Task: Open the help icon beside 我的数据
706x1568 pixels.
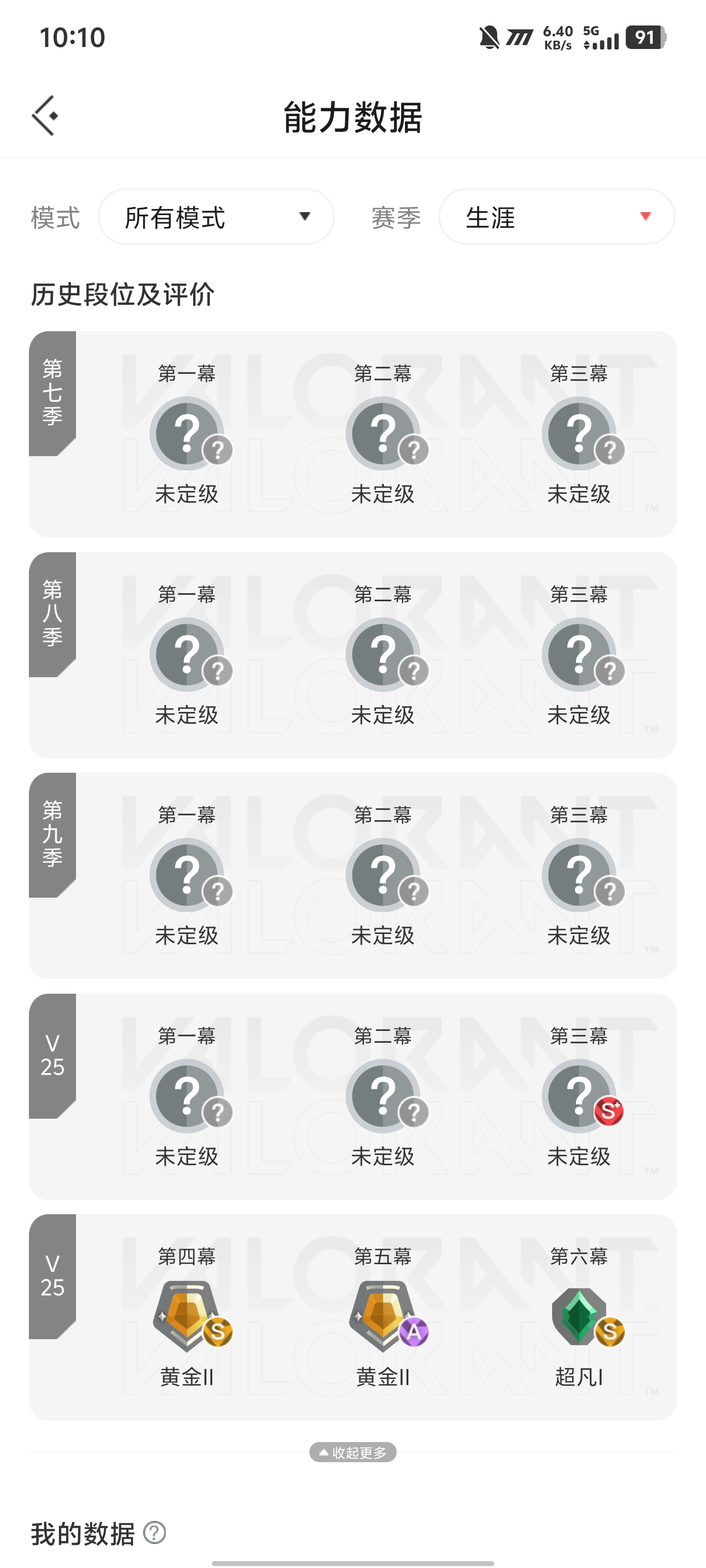Action: (155, 1533)
